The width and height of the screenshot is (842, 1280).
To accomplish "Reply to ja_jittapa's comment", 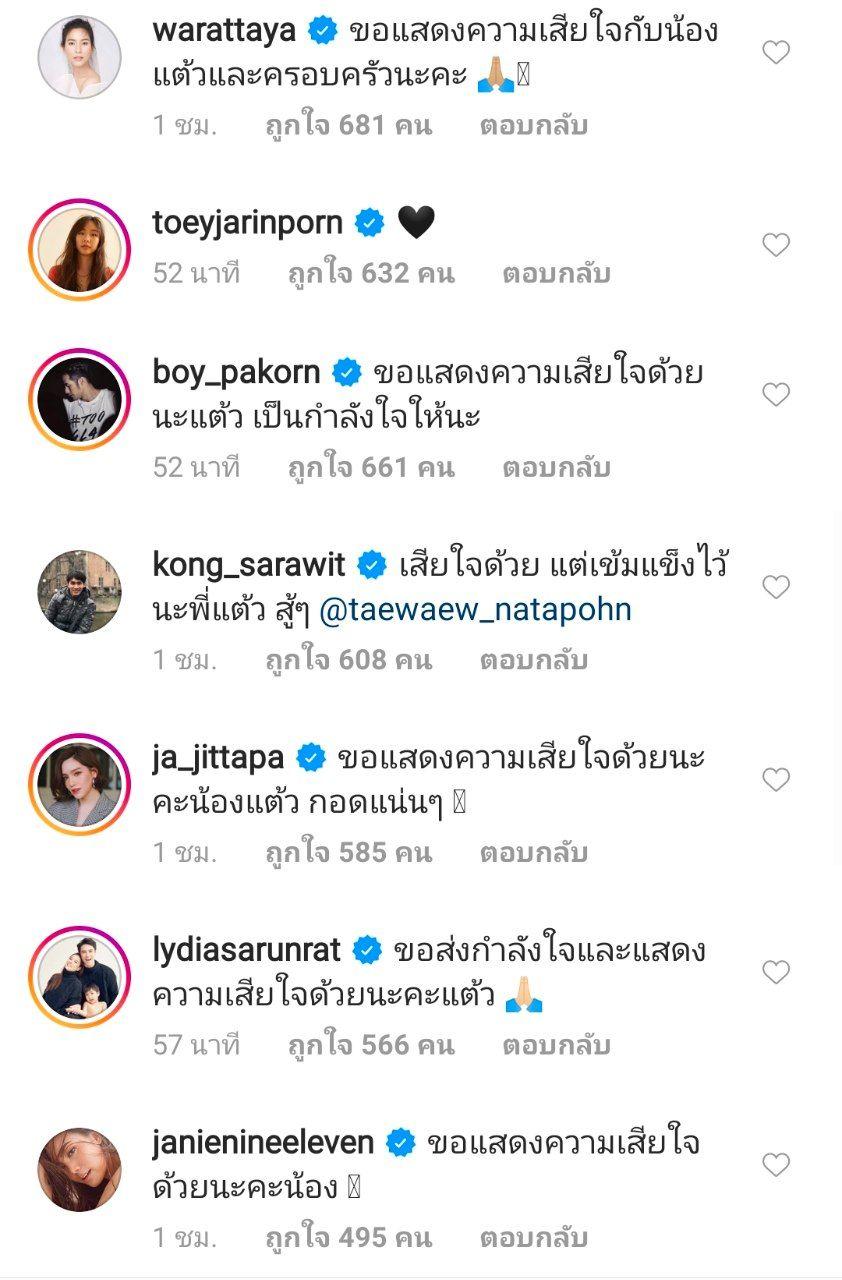I will (533, 853).
